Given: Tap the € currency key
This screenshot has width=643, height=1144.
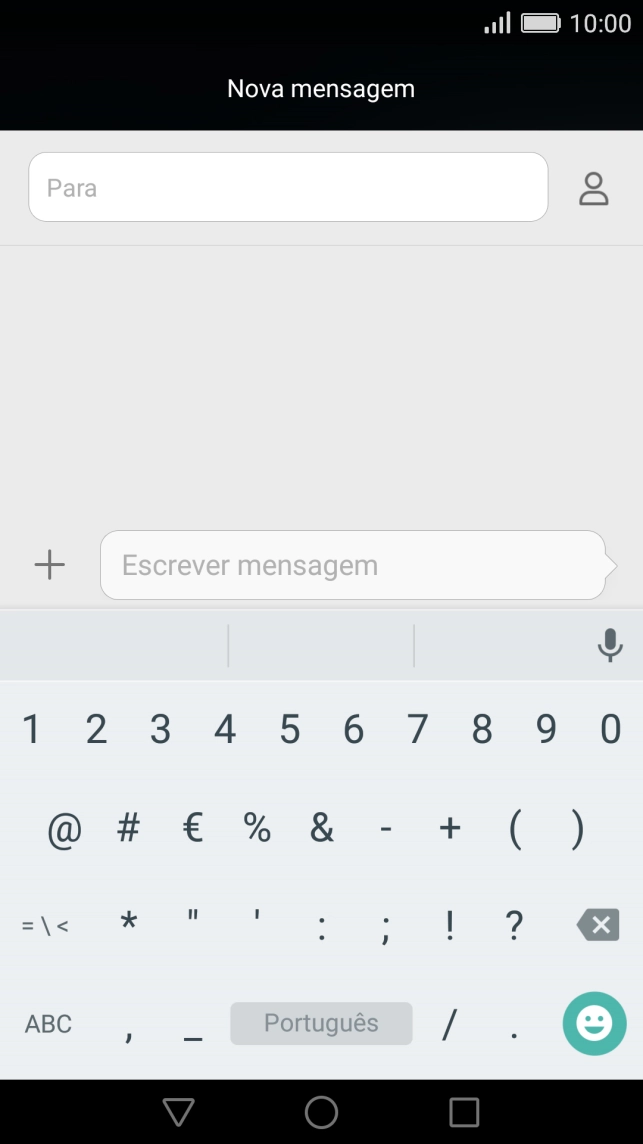Looking at the screenshot, I should click(x=193, y=828).
